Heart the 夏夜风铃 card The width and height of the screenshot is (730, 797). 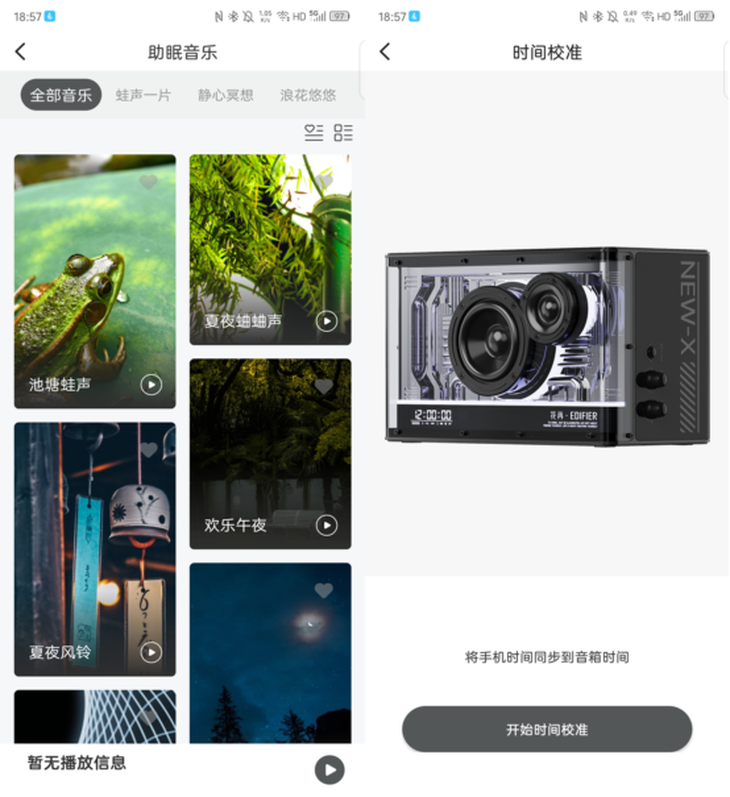tap(149, 450)
